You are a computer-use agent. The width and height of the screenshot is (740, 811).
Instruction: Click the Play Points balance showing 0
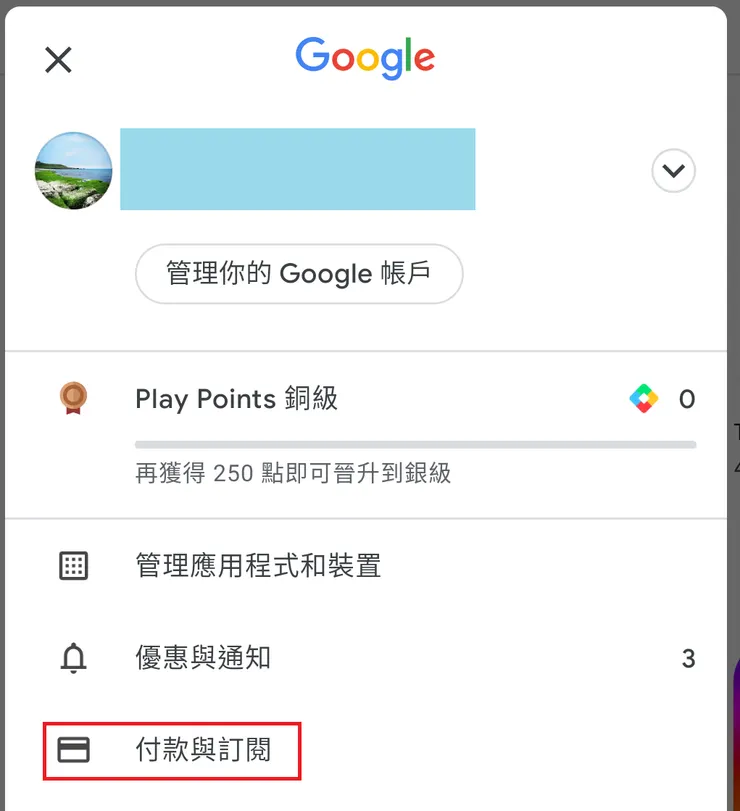click(x=688, y=398)
